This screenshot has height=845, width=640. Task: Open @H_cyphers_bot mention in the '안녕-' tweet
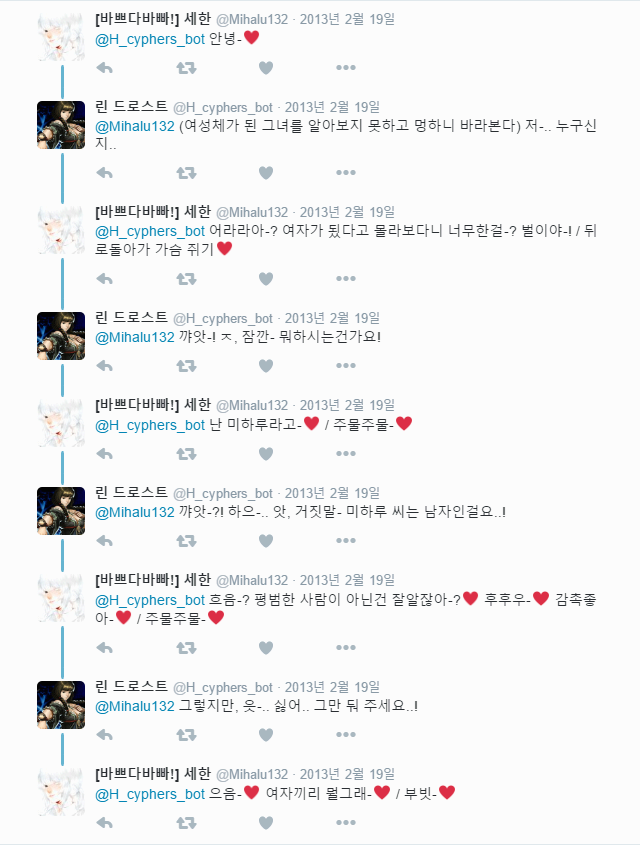[150, 38]
